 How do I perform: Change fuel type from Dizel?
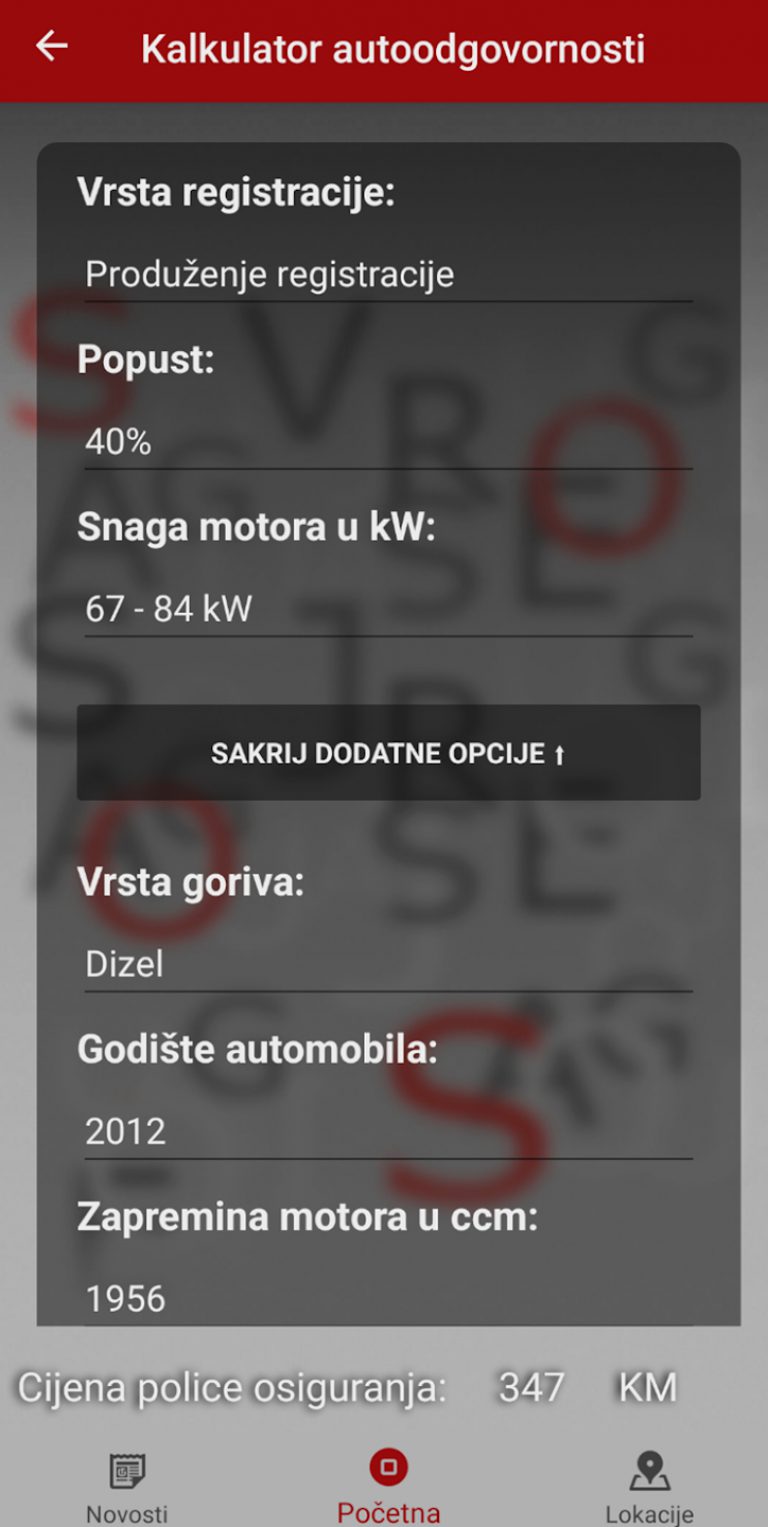(388, 964)
